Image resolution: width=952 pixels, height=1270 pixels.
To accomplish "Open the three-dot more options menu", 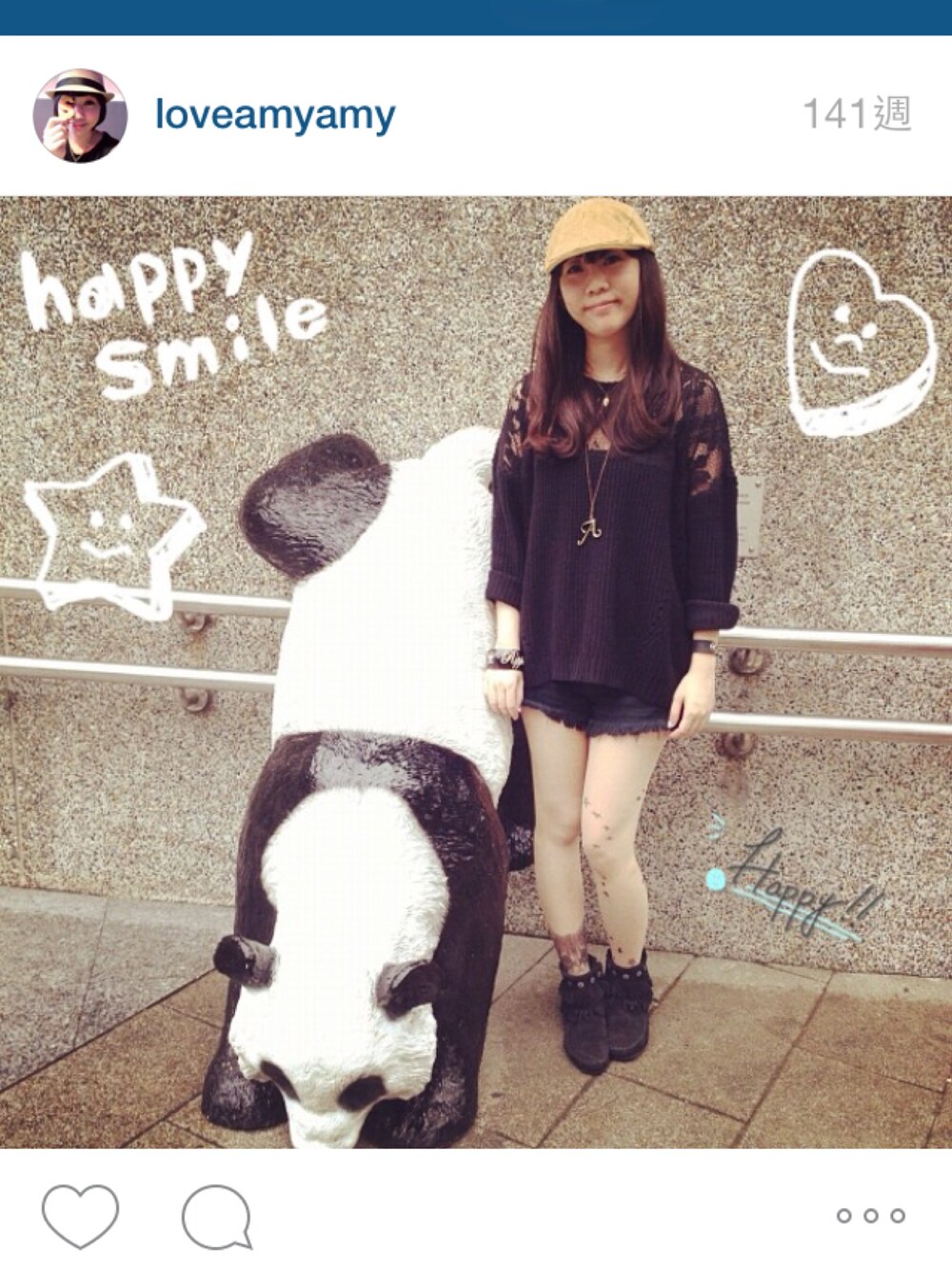I will point(870,1216).
